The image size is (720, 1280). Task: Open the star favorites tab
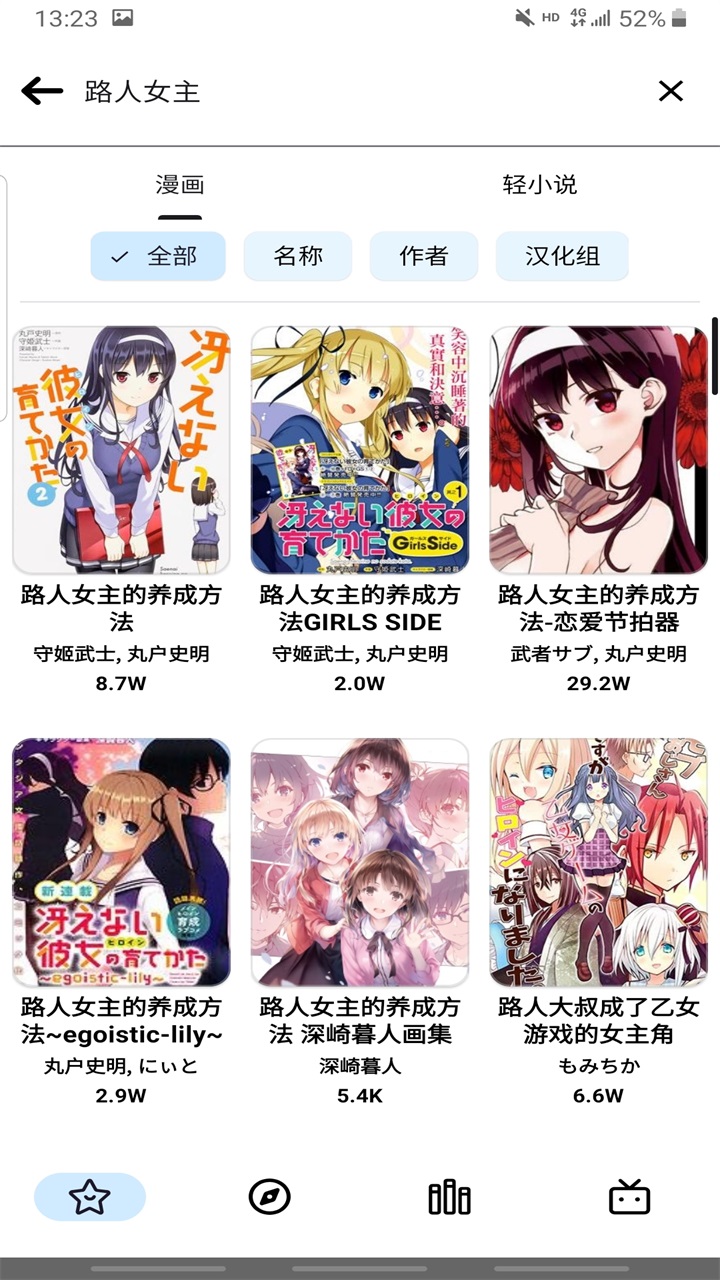click(90, 1197)
